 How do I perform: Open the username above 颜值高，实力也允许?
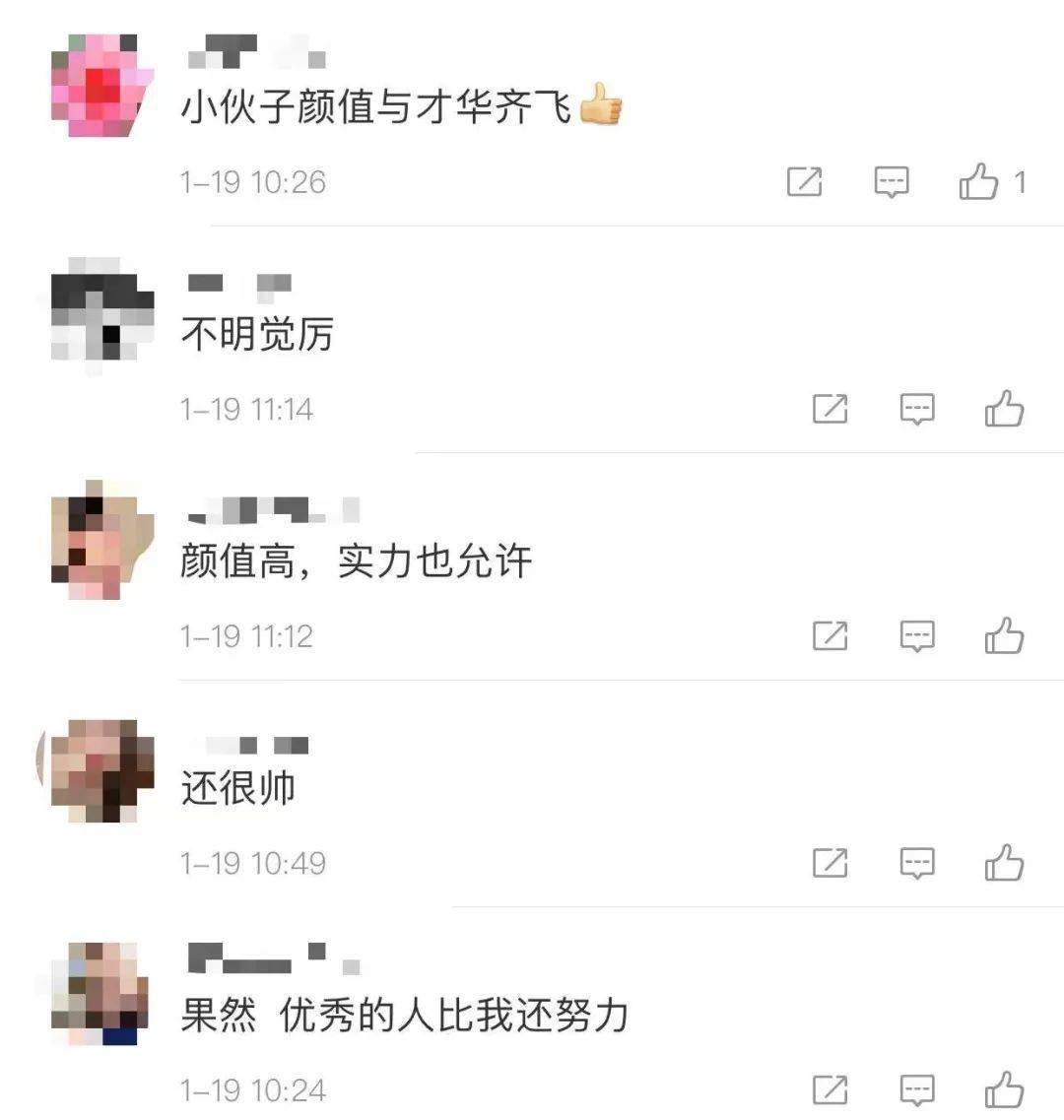click(266, 507)
